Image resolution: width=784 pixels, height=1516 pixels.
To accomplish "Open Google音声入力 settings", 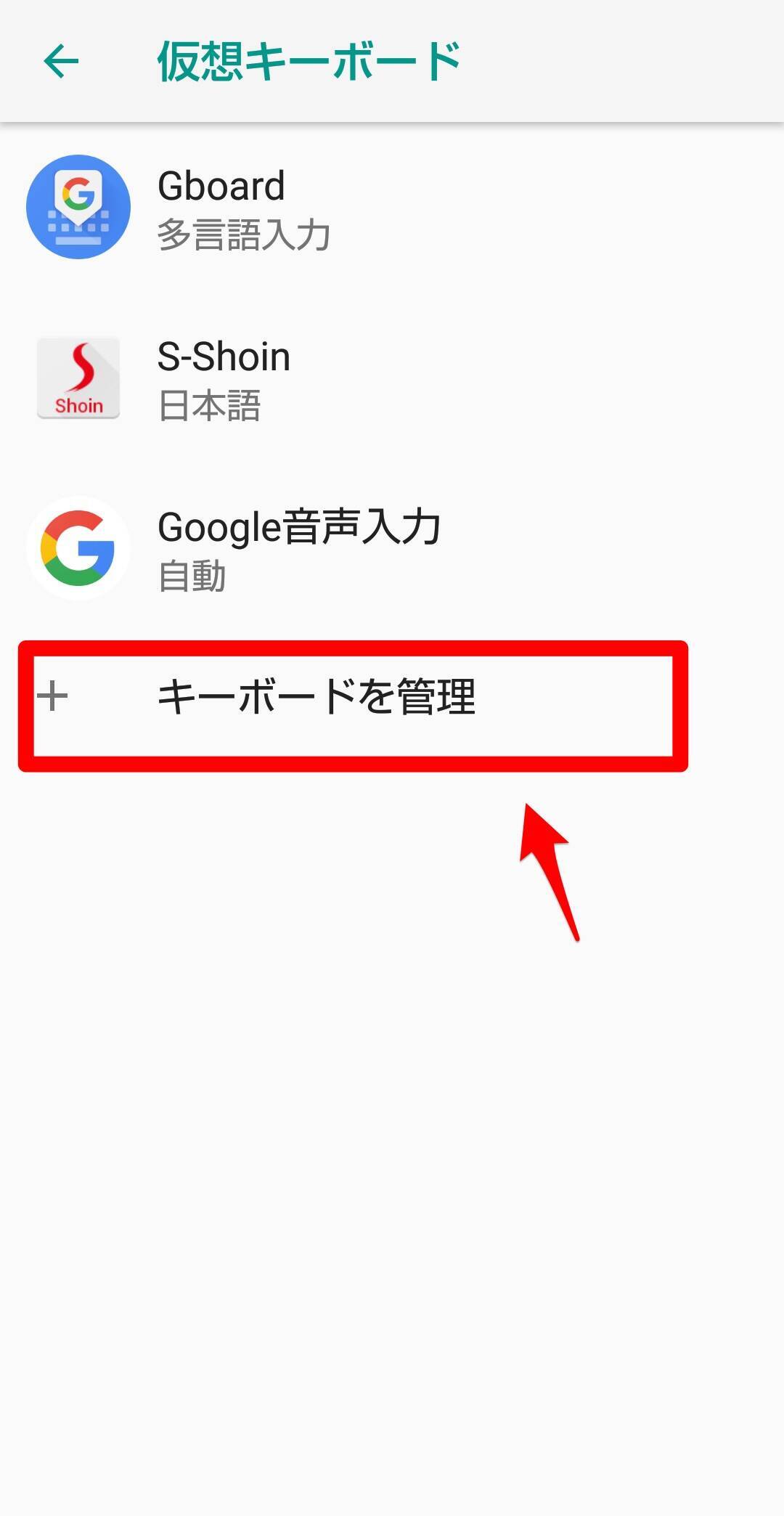I will [x=298, y=549].
